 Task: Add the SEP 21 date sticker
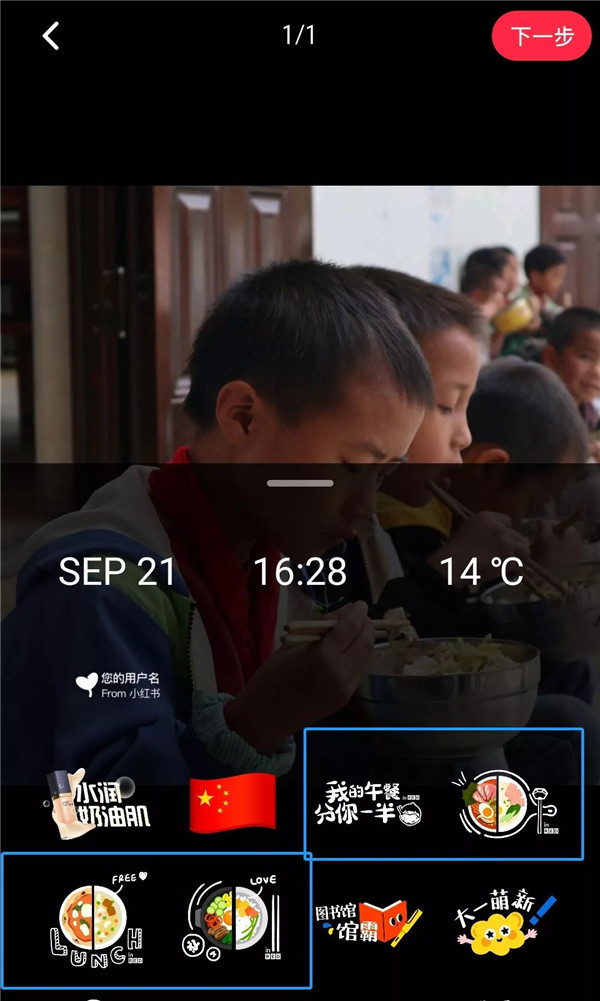pyautogui.click(x=117, y=572)
